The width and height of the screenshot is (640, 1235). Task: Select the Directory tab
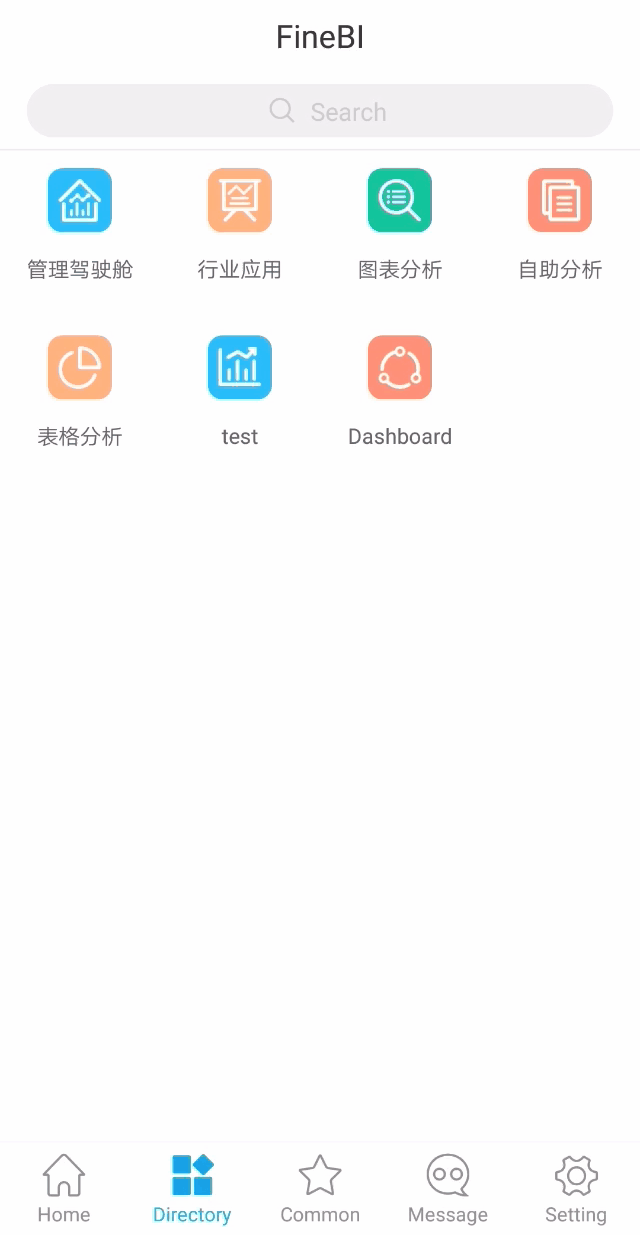[192, 1188]
